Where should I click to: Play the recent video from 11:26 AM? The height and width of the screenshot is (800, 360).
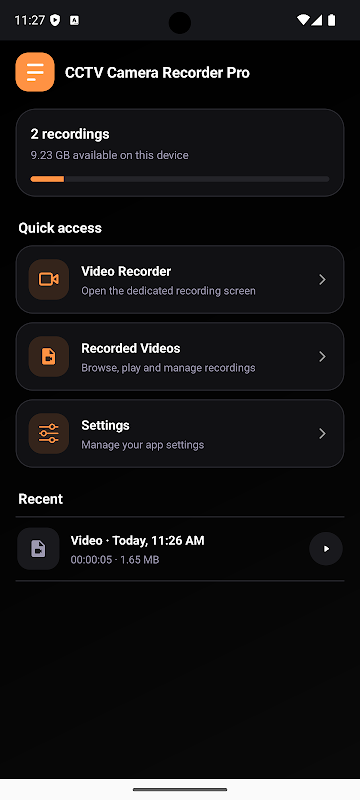(x=326, y=549)
